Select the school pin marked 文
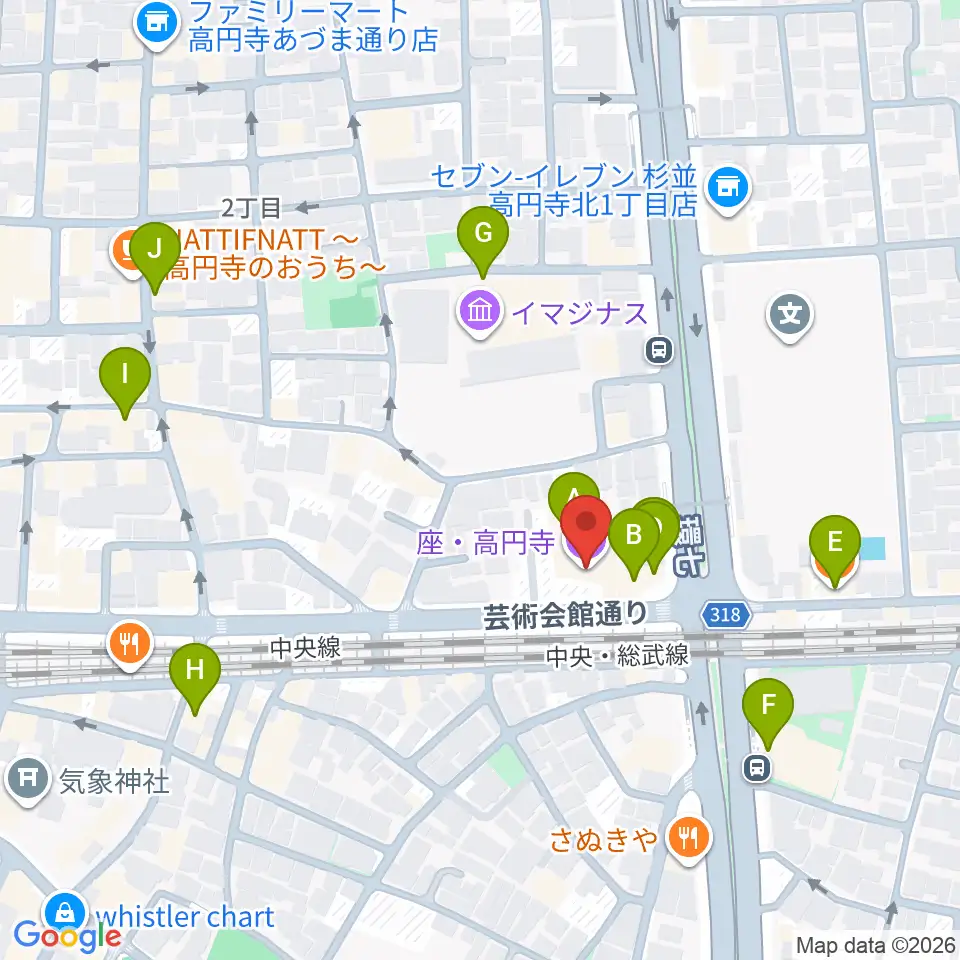This screenshot has height=960, width=960. [x=790, y=317]
